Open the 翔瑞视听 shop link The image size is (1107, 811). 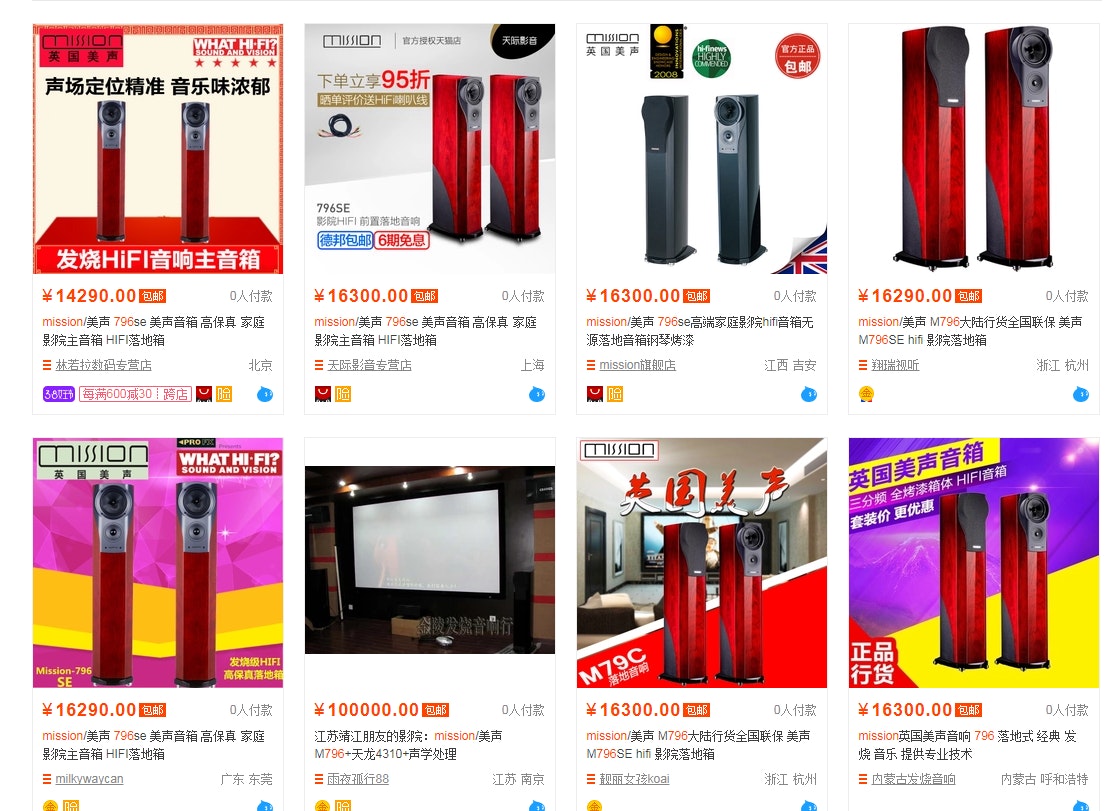click(895, 366)
